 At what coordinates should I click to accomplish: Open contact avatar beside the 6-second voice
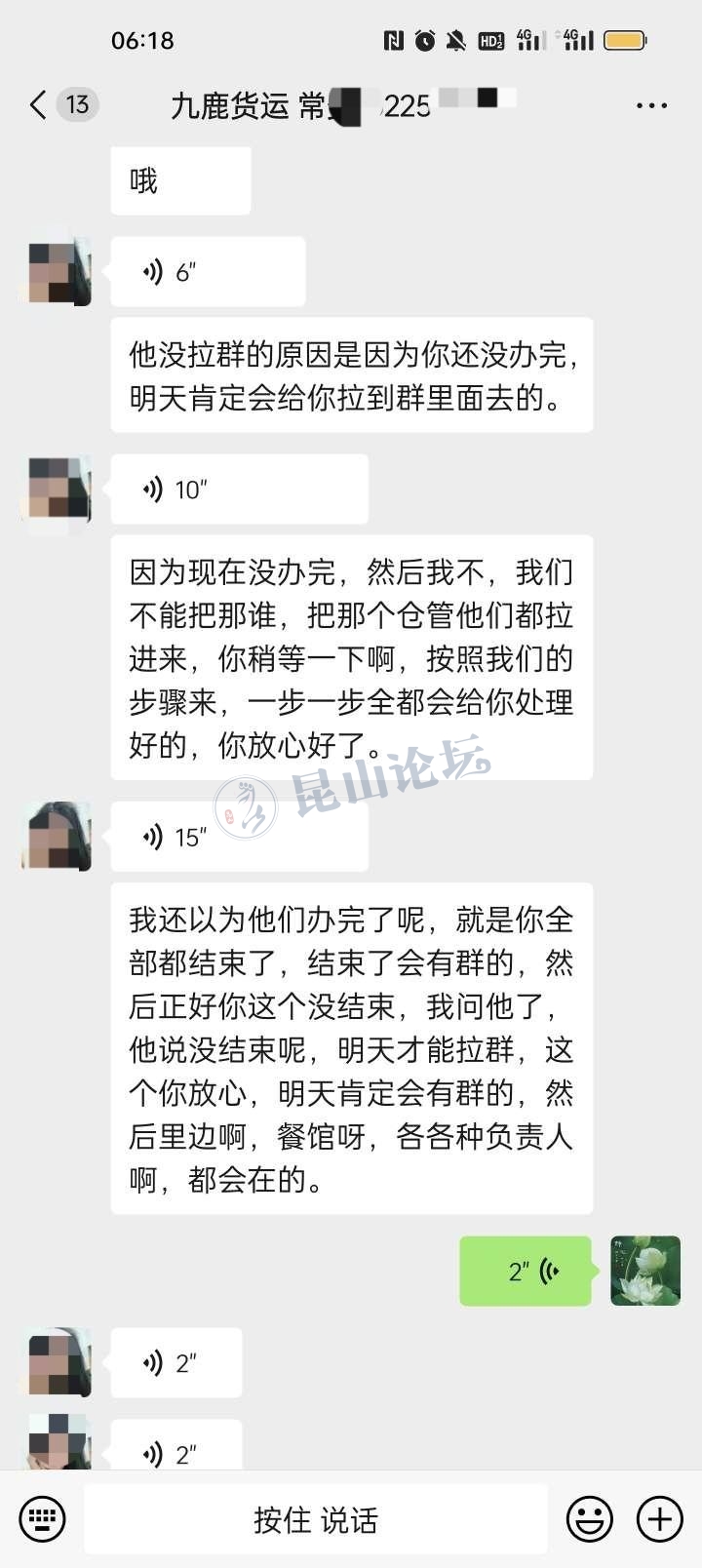click(57, 272)
